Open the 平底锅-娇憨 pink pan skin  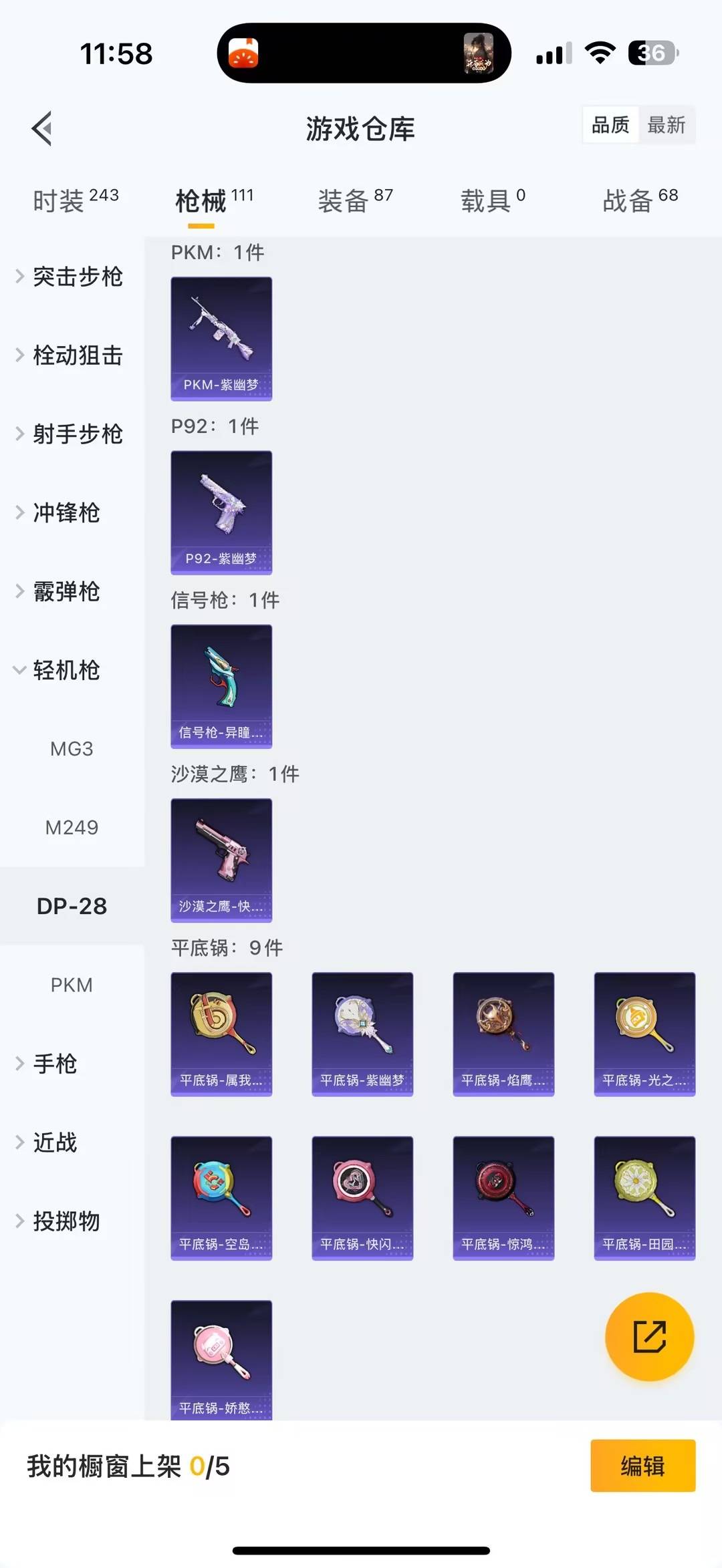[x=221, y=1360]
